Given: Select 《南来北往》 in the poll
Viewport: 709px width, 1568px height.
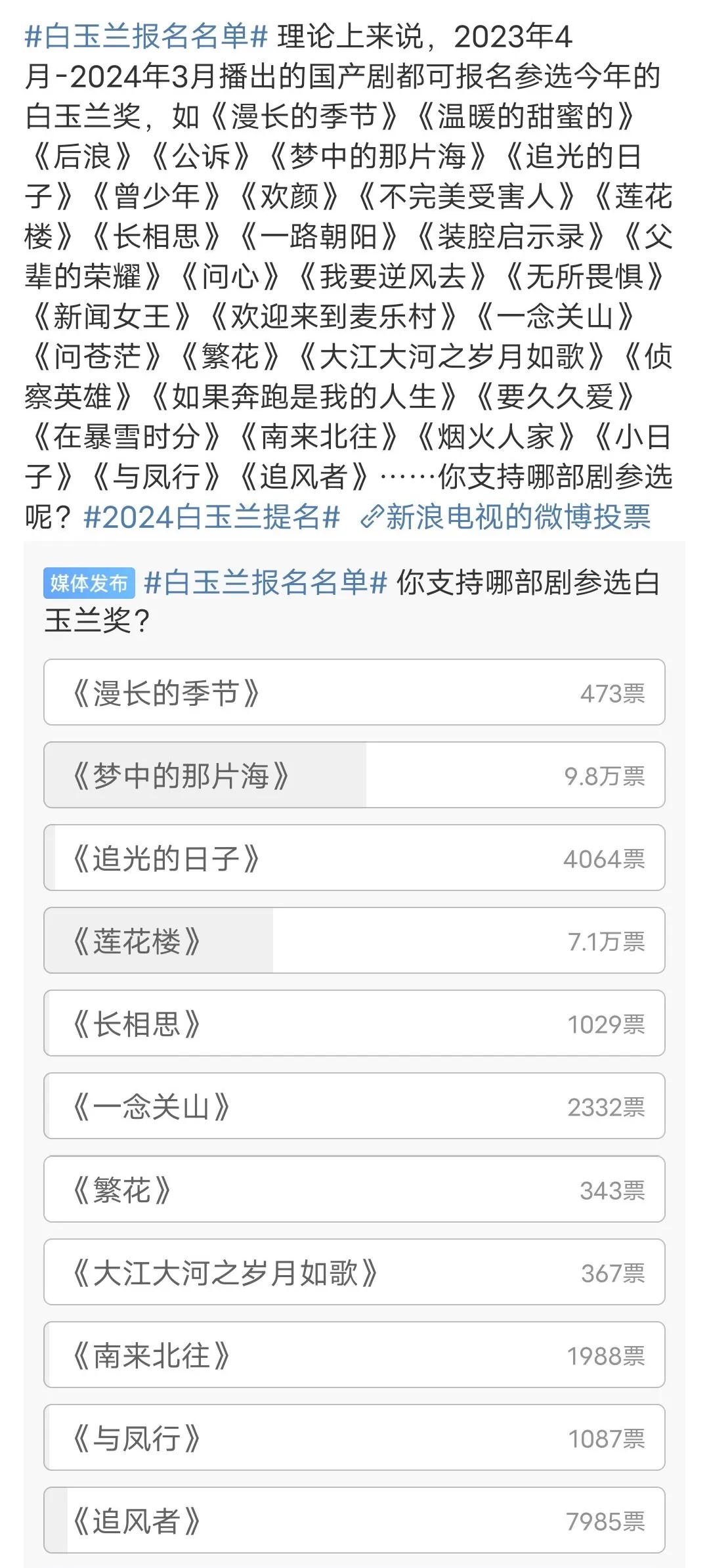Looking at the screenshot, I should click(354, 1355).
